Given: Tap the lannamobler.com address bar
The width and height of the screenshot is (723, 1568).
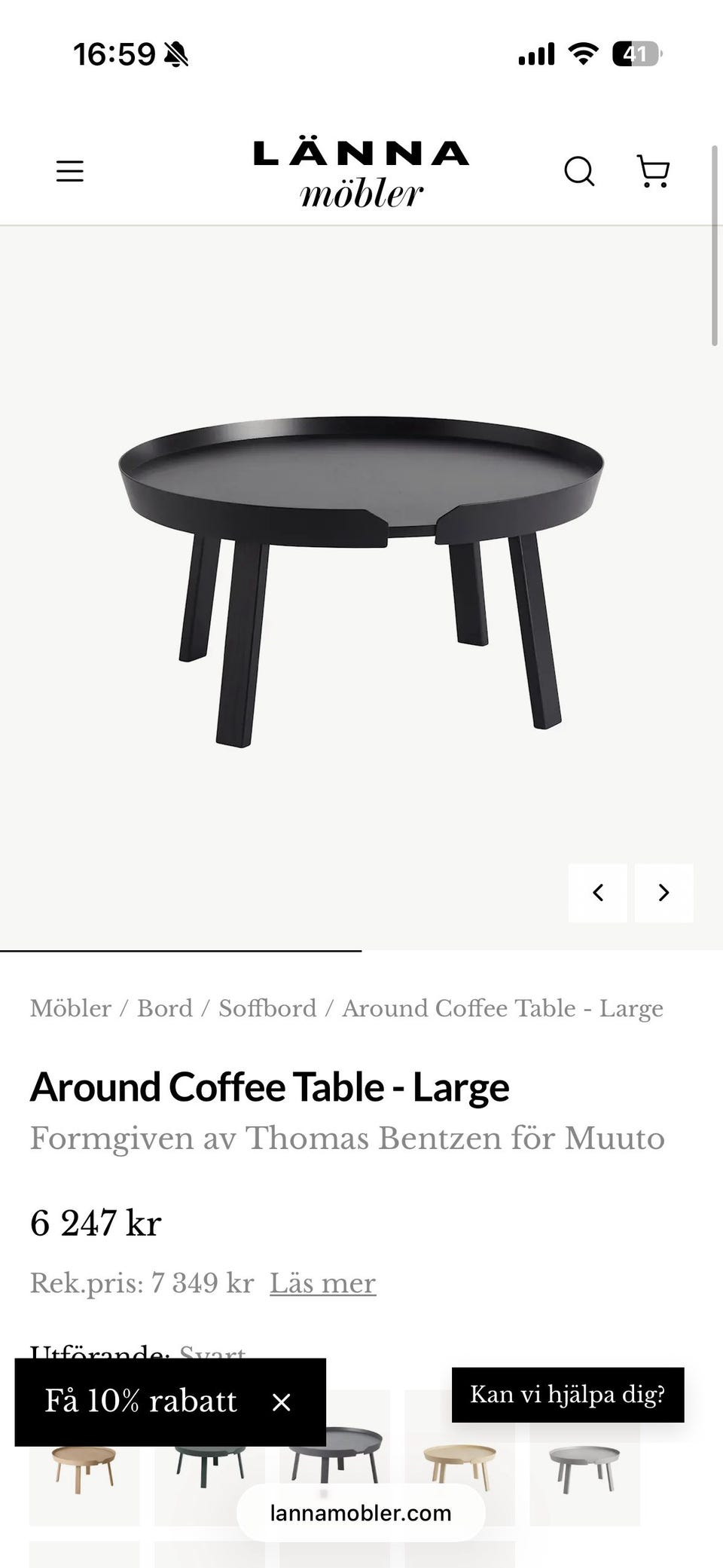Looking at the screenshot, I should click(x=361, y=1513).
